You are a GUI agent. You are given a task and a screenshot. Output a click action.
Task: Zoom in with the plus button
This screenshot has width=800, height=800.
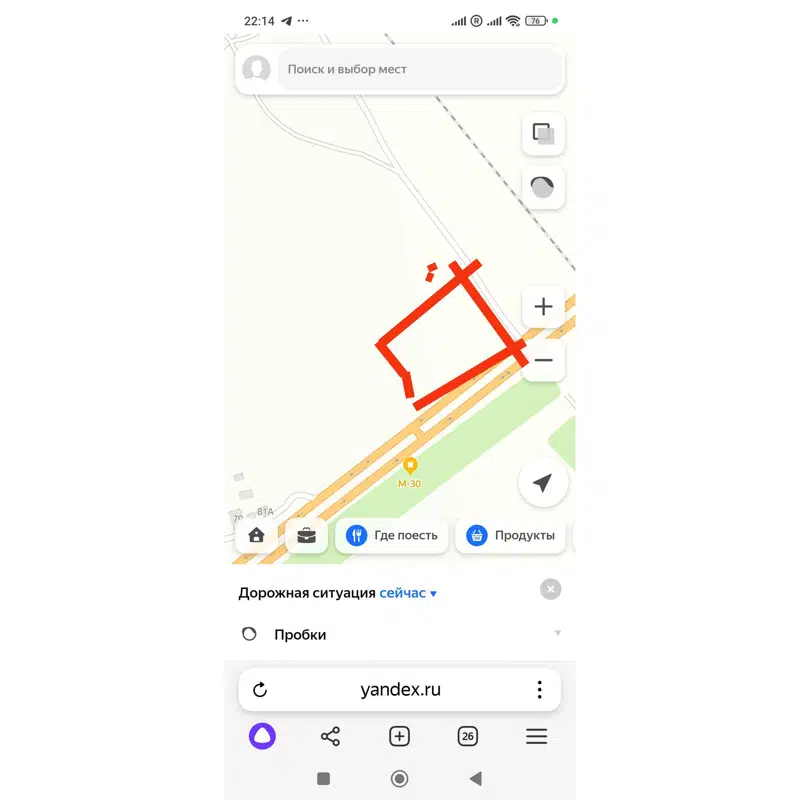click(543, 307)
